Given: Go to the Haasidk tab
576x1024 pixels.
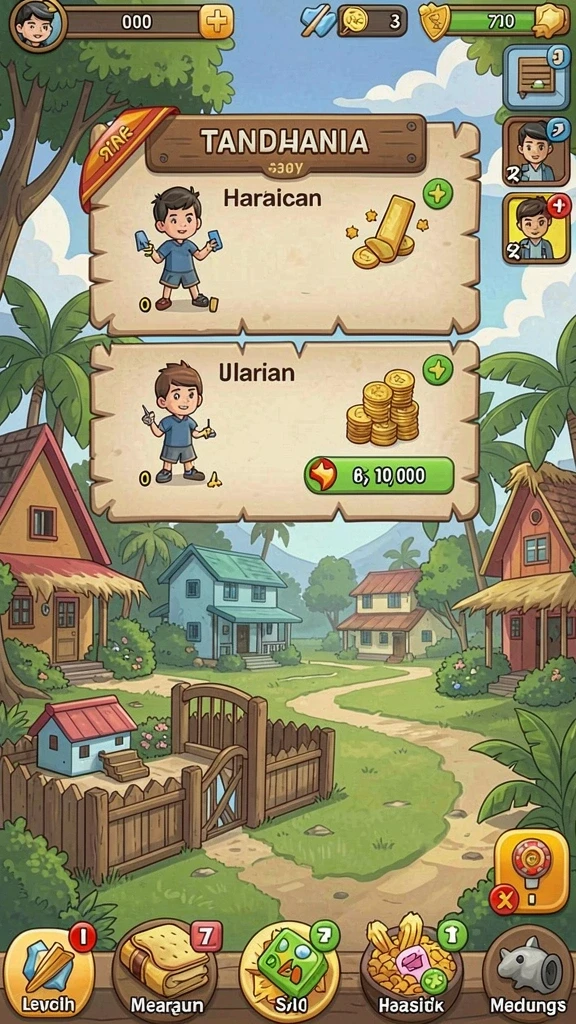Looking at the screenshot, I should click(413, 973).
